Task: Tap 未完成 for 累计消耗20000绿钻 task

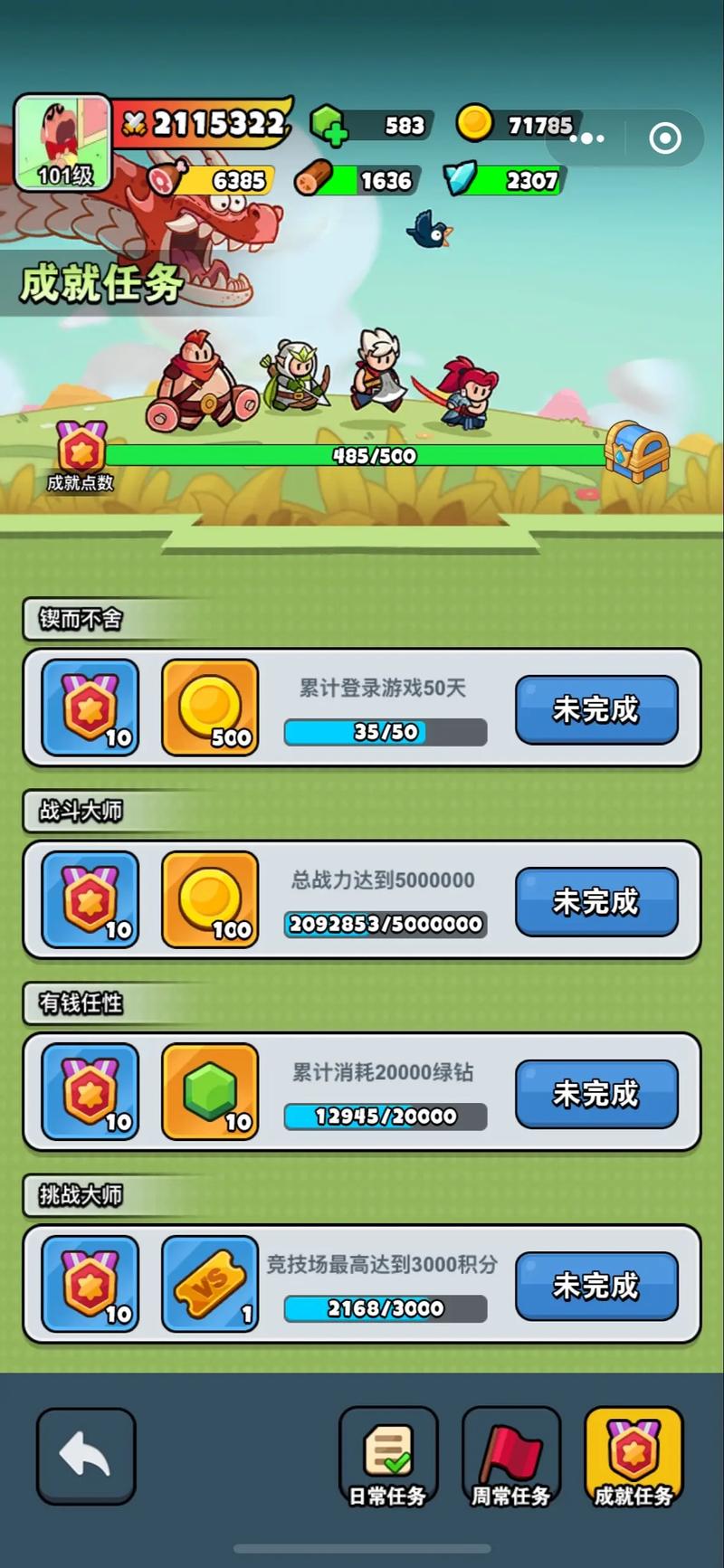Action: click(x=596, y=1094)
